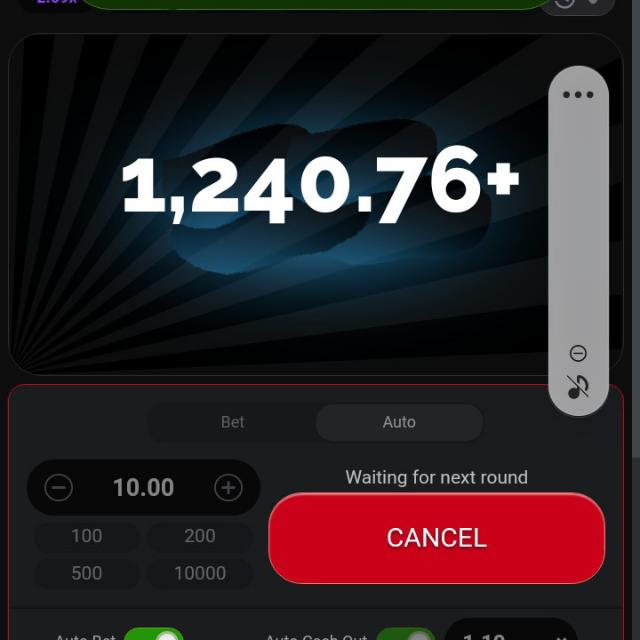Toggle the Auto Cash Out switch

406,636
